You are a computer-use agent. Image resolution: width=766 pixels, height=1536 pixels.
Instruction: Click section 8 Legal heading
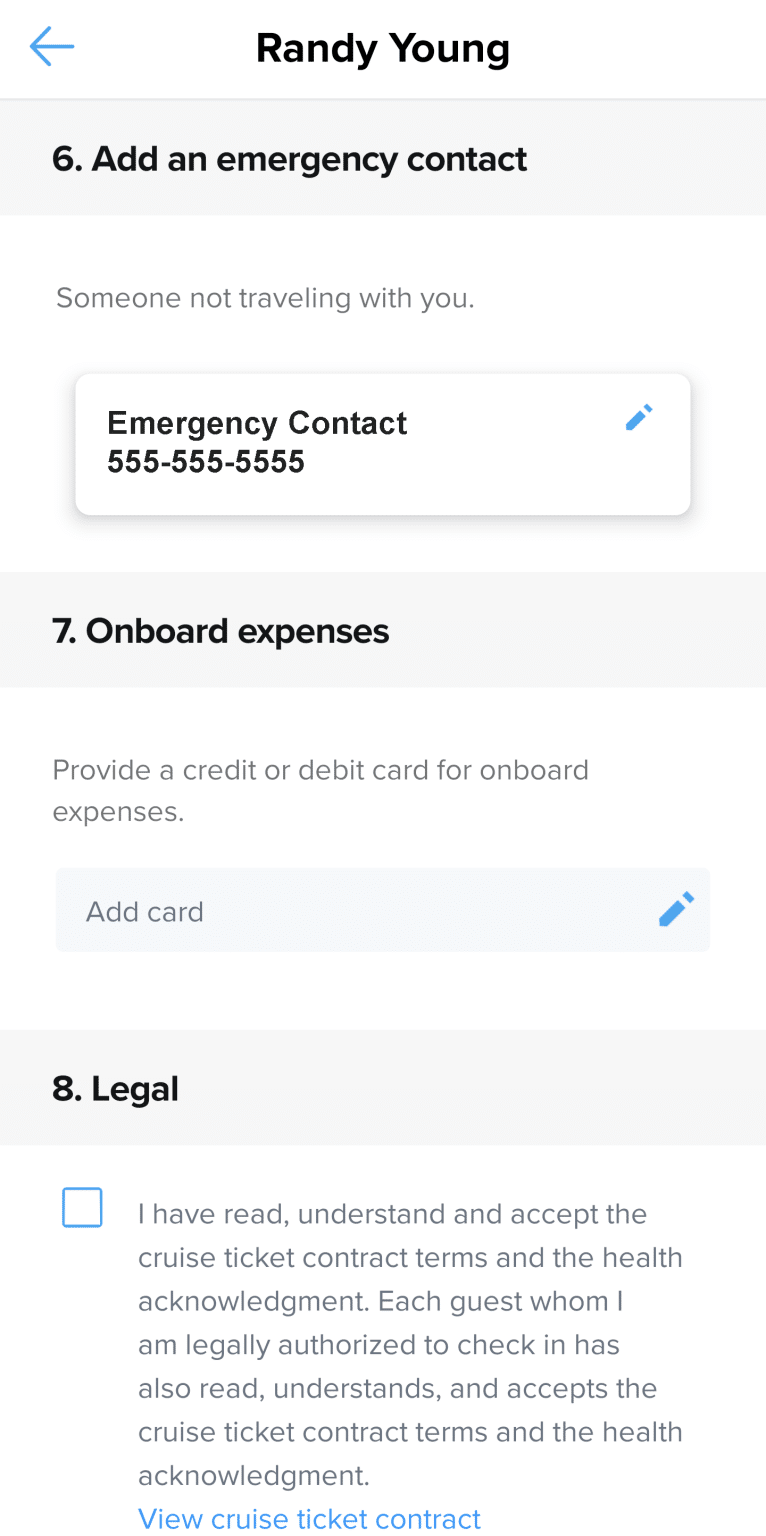(115, 1088)
